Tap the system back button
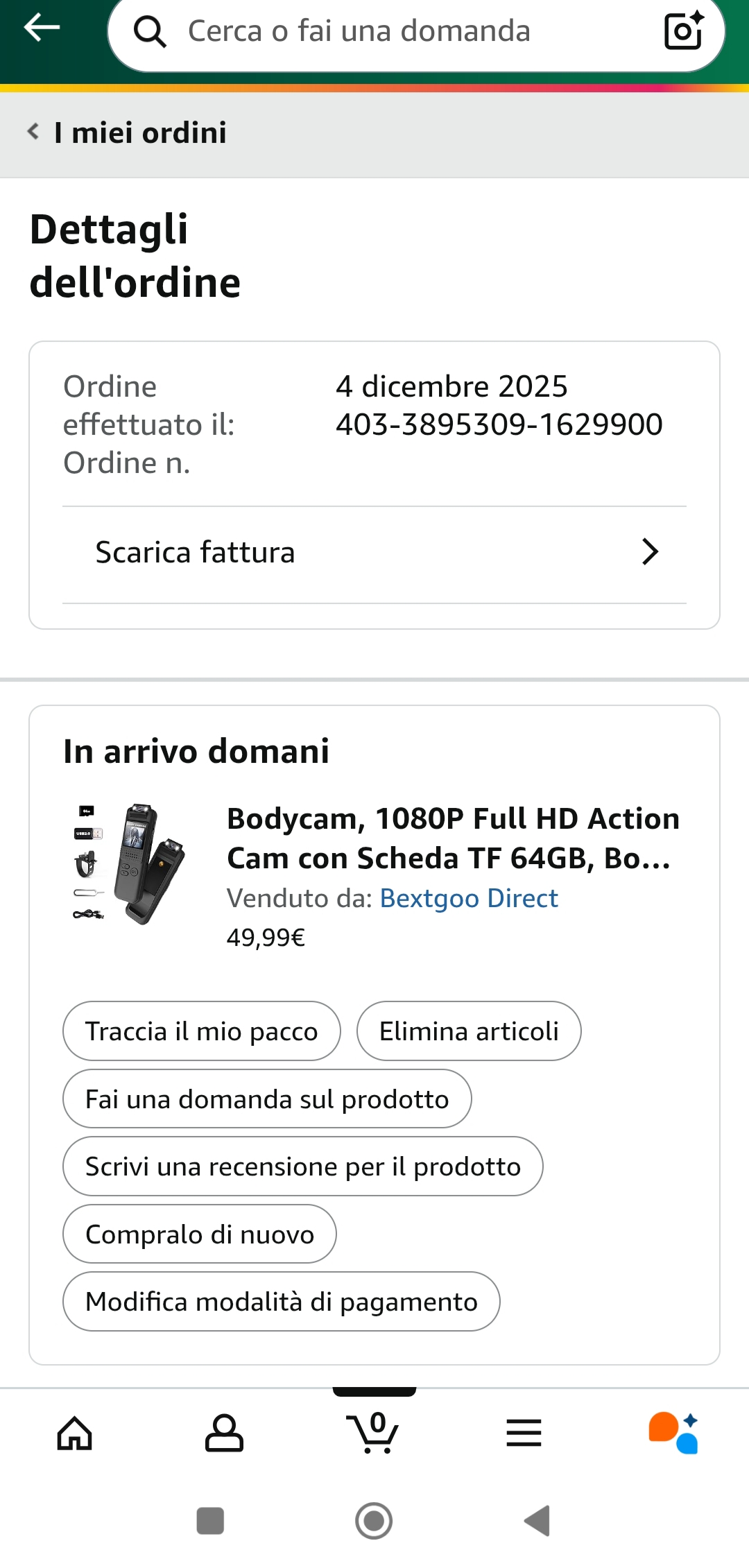749x1568 pixels. click(537, 1521)
